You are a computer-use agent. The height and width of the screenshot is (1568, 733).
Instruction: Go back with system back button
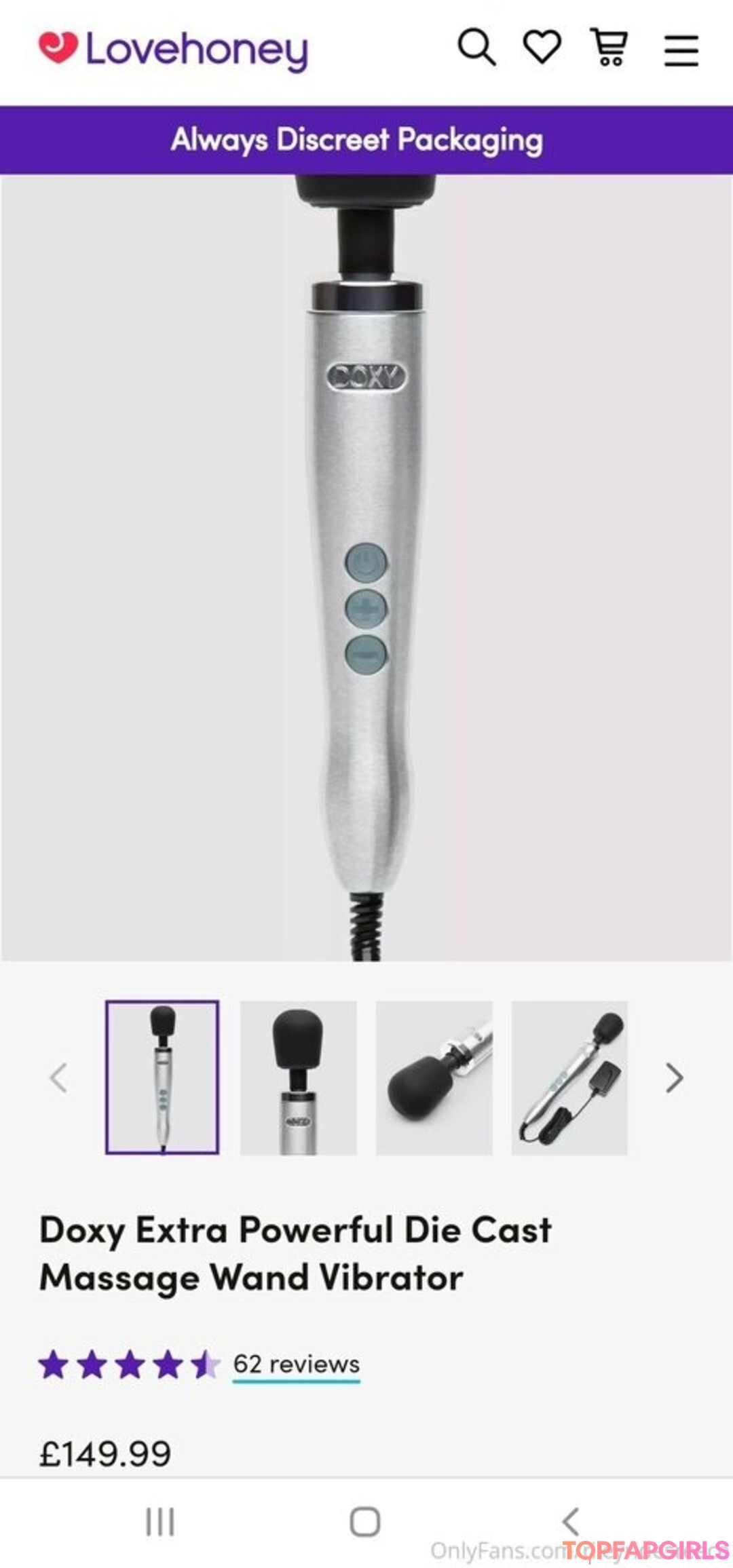(x=571, y=1521)
